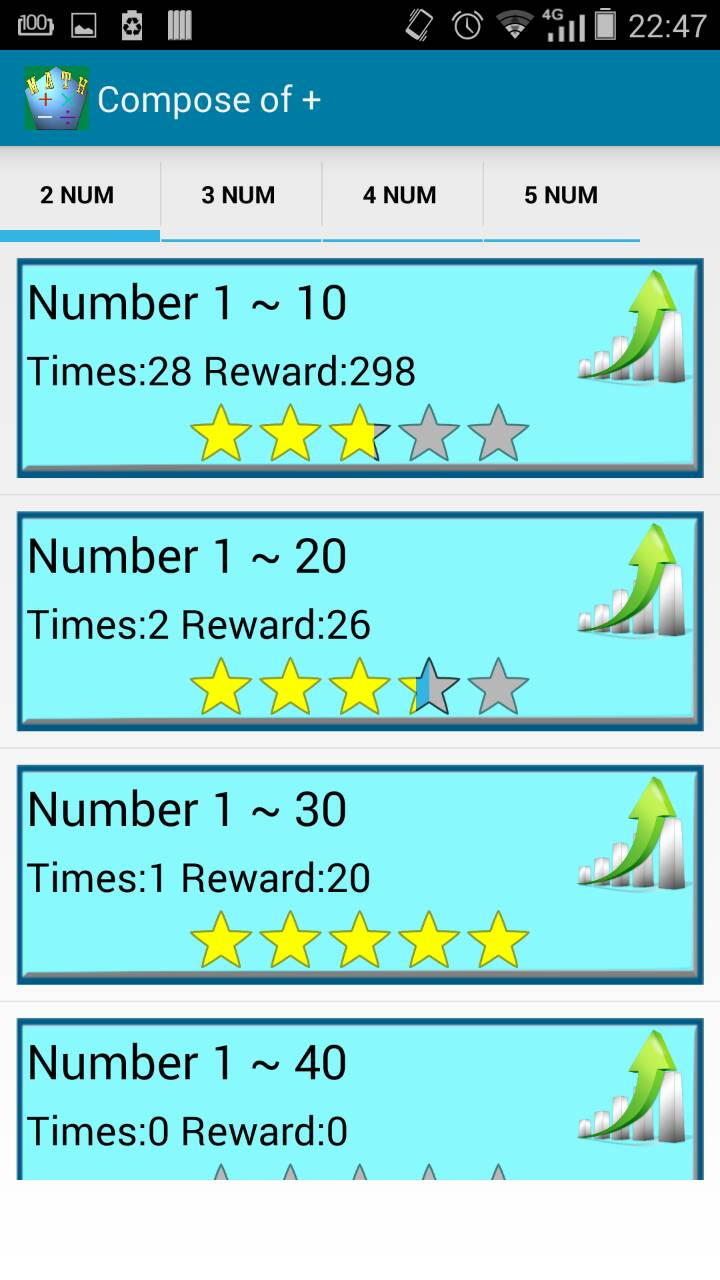Image resolution: width=720 pixels, height=1280 pixels.
Task: Open the Number 1 ~ 20 level
Action: pos(360,621)
